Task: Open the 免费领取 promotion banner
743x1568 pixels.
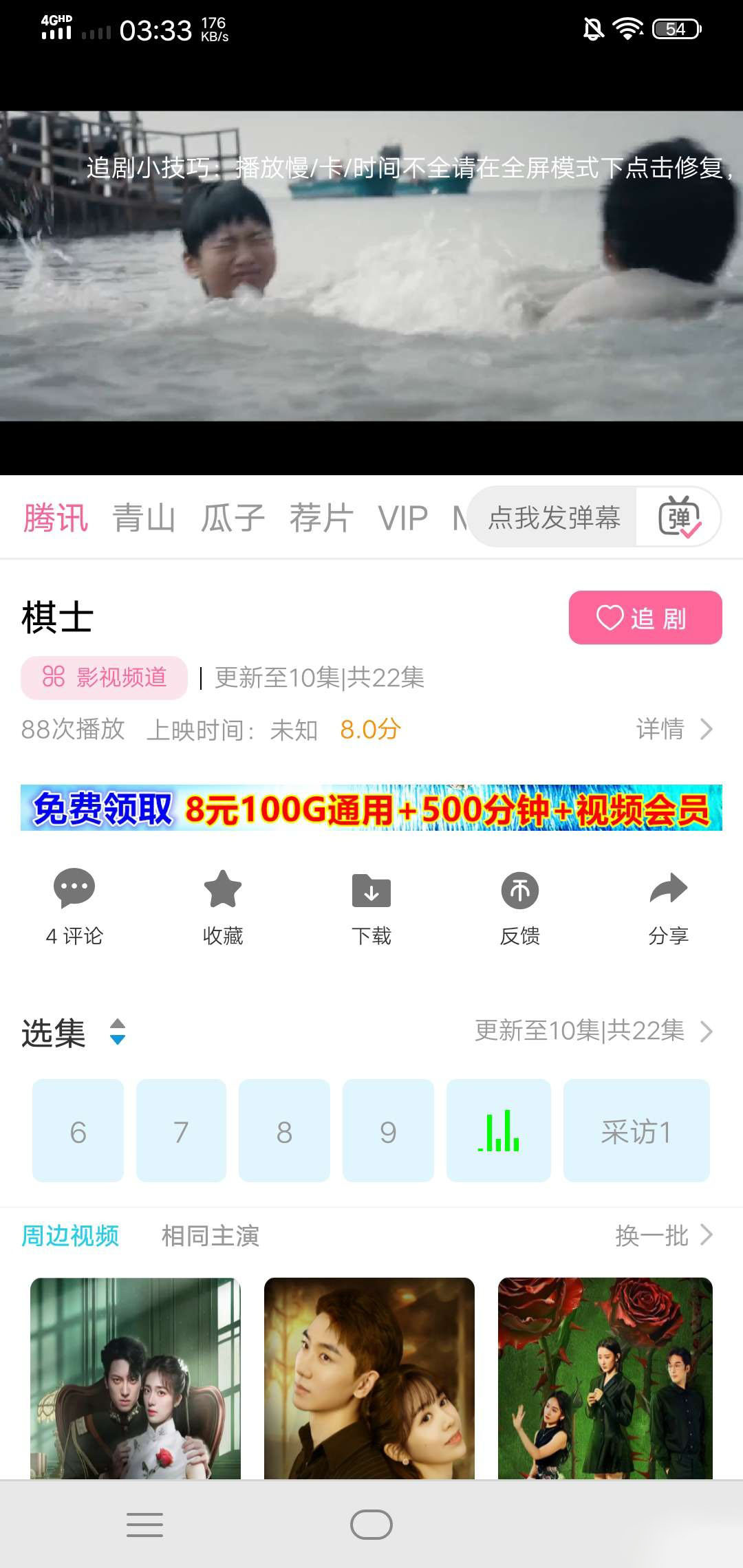Action: tap(371, 808)
